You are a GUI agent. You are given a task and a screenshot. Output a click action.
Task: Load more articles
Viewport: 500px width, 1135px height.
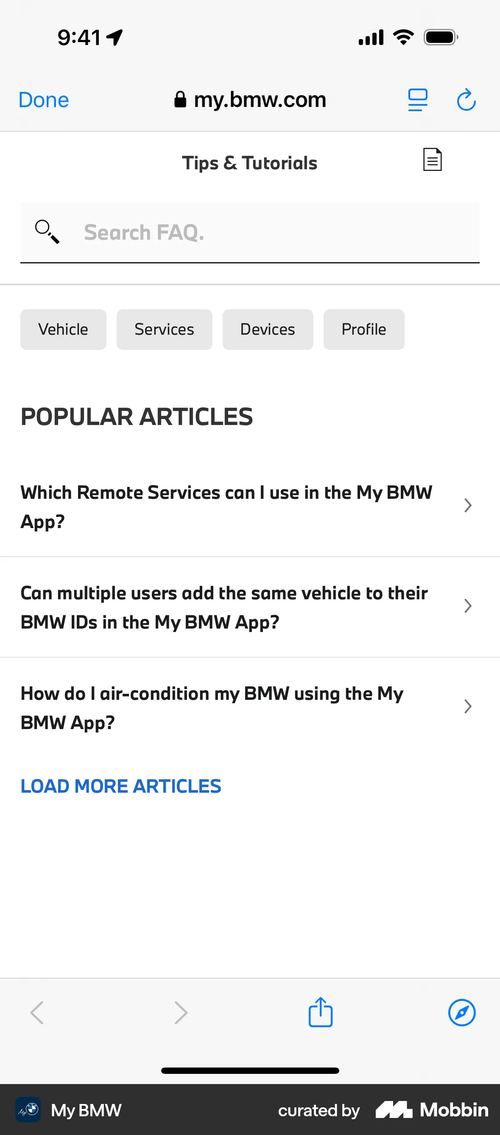click(x=121, y=786)
